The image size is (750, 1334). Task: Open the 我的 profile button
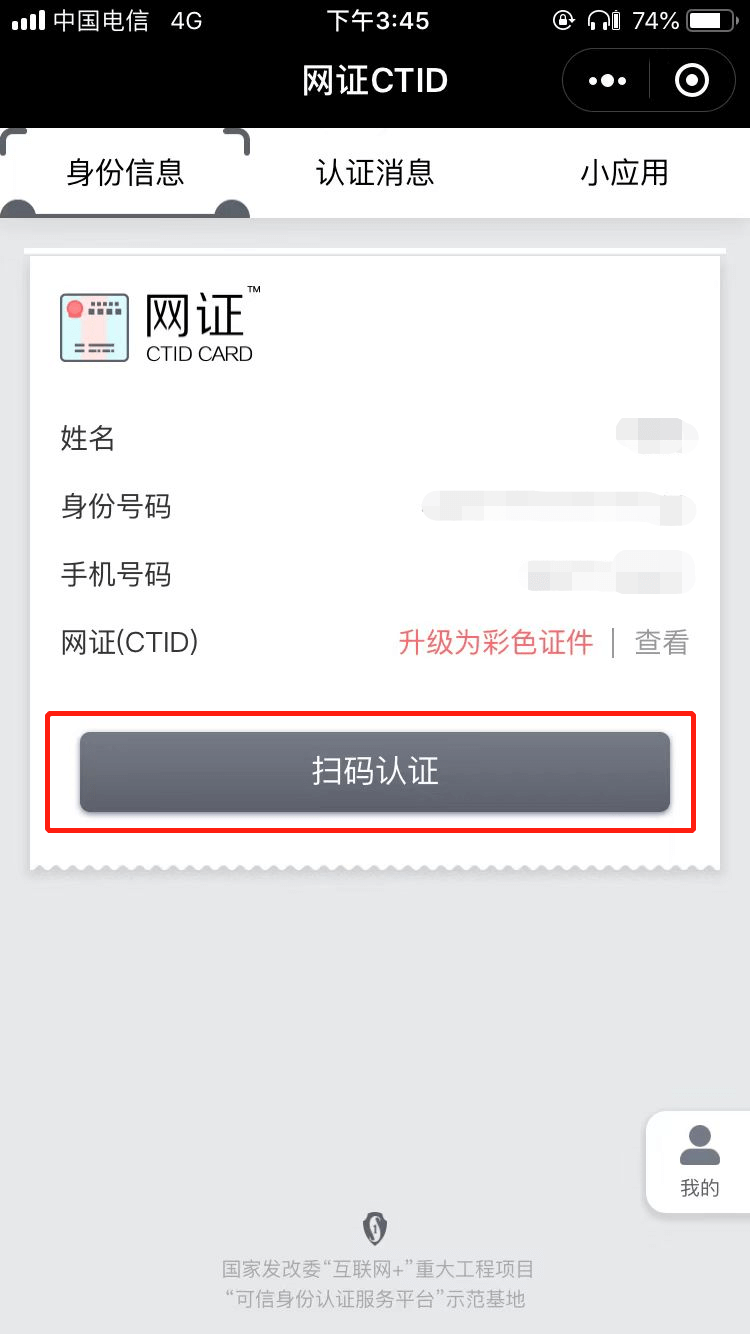[699, 1162]
